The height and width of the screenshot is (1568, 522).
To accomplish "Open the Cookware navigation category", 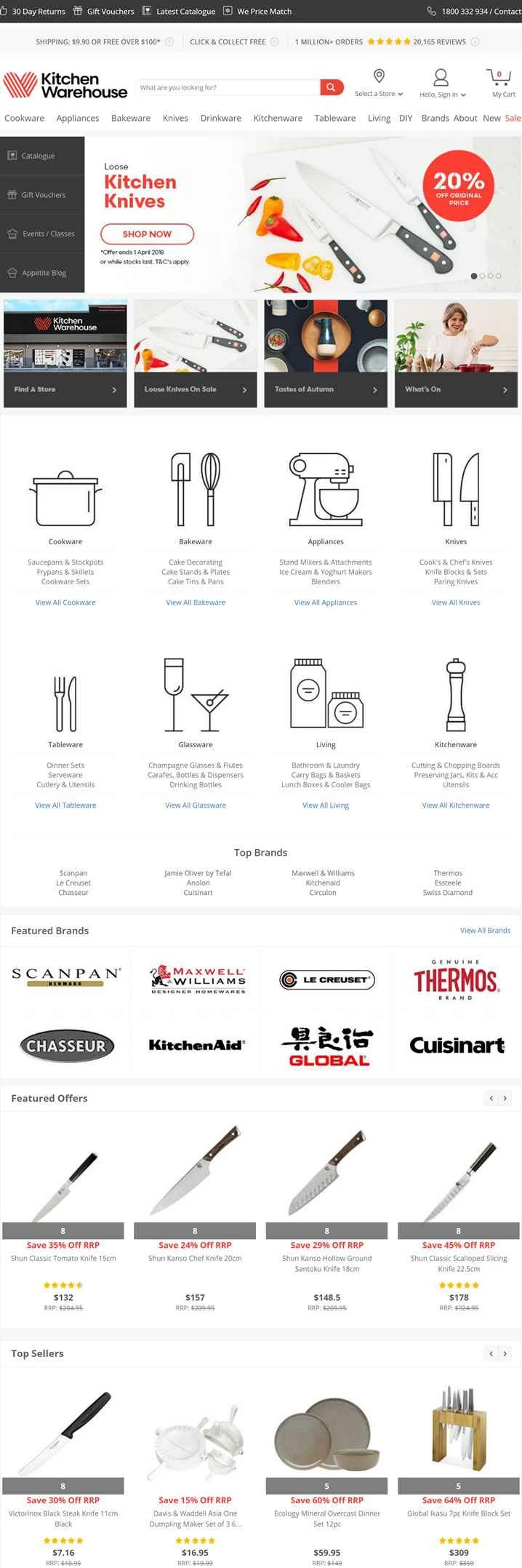I will click(x=24, y=118).
